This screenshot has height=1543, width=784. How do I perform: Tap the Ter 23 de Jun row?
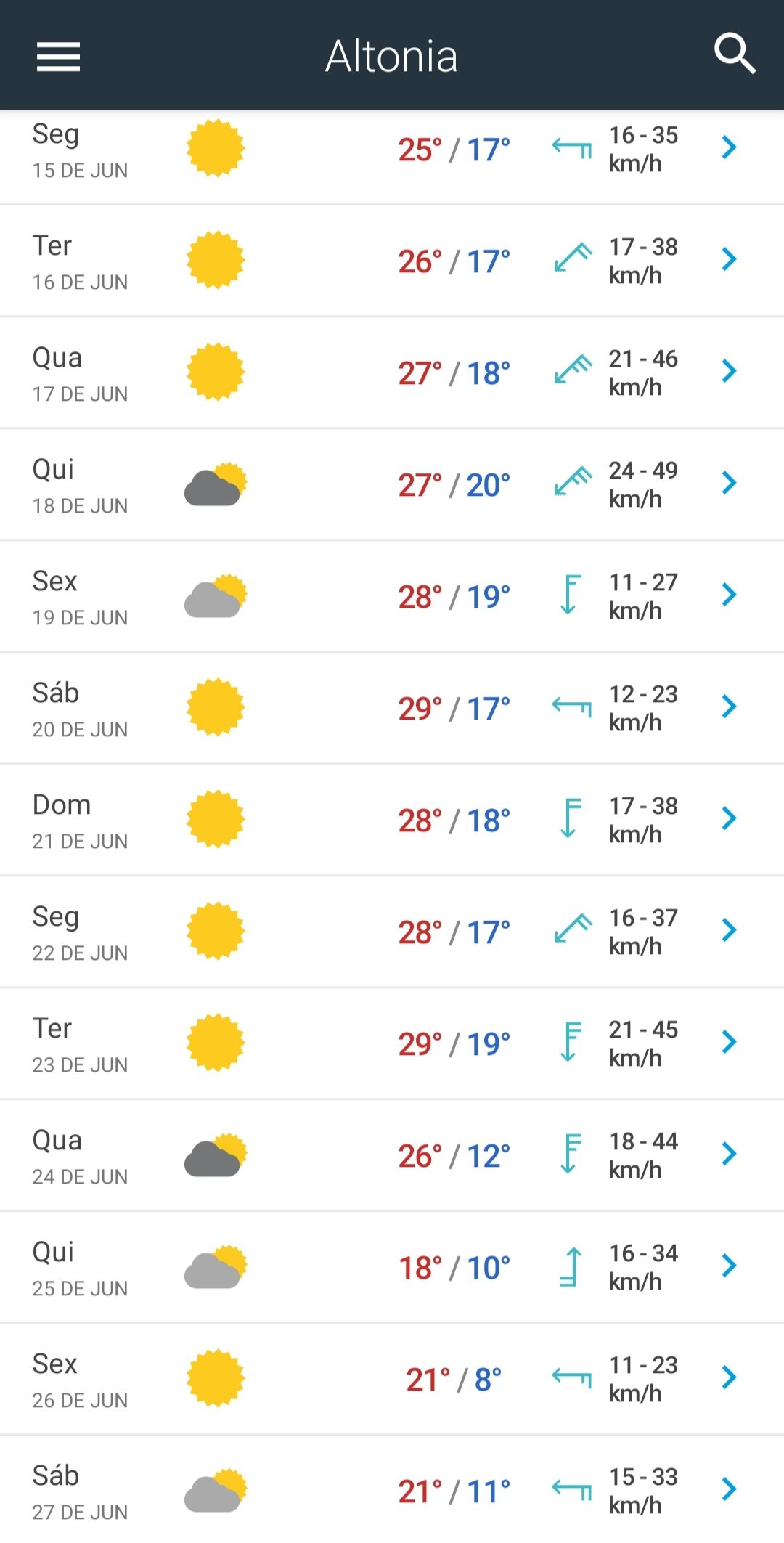click(392, 1043)
